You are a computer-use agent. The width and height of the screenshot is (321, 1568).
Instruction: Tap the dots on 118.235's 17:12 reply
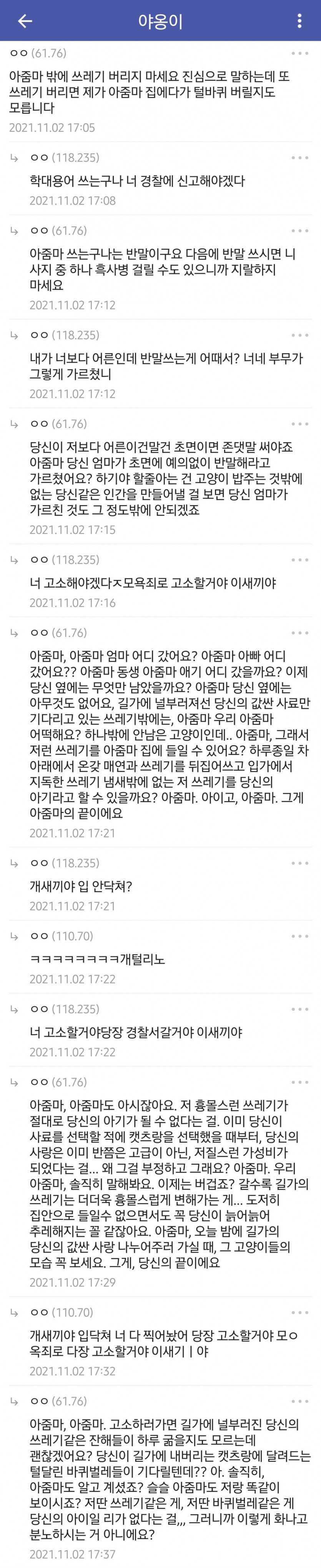(300, 335)
